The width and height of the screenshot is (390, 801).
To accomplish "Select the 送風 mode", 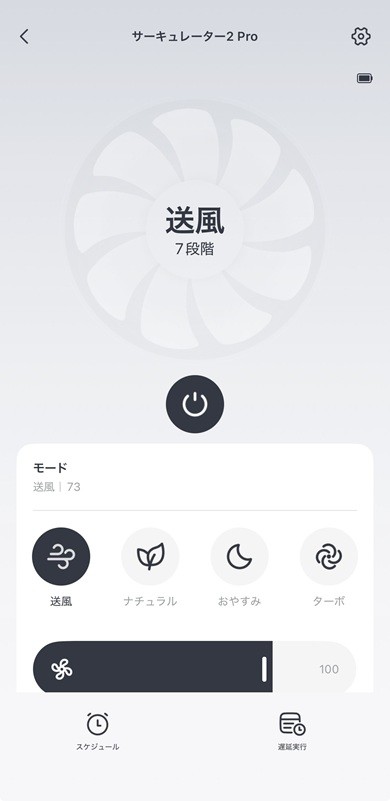I will click(61, 556).
